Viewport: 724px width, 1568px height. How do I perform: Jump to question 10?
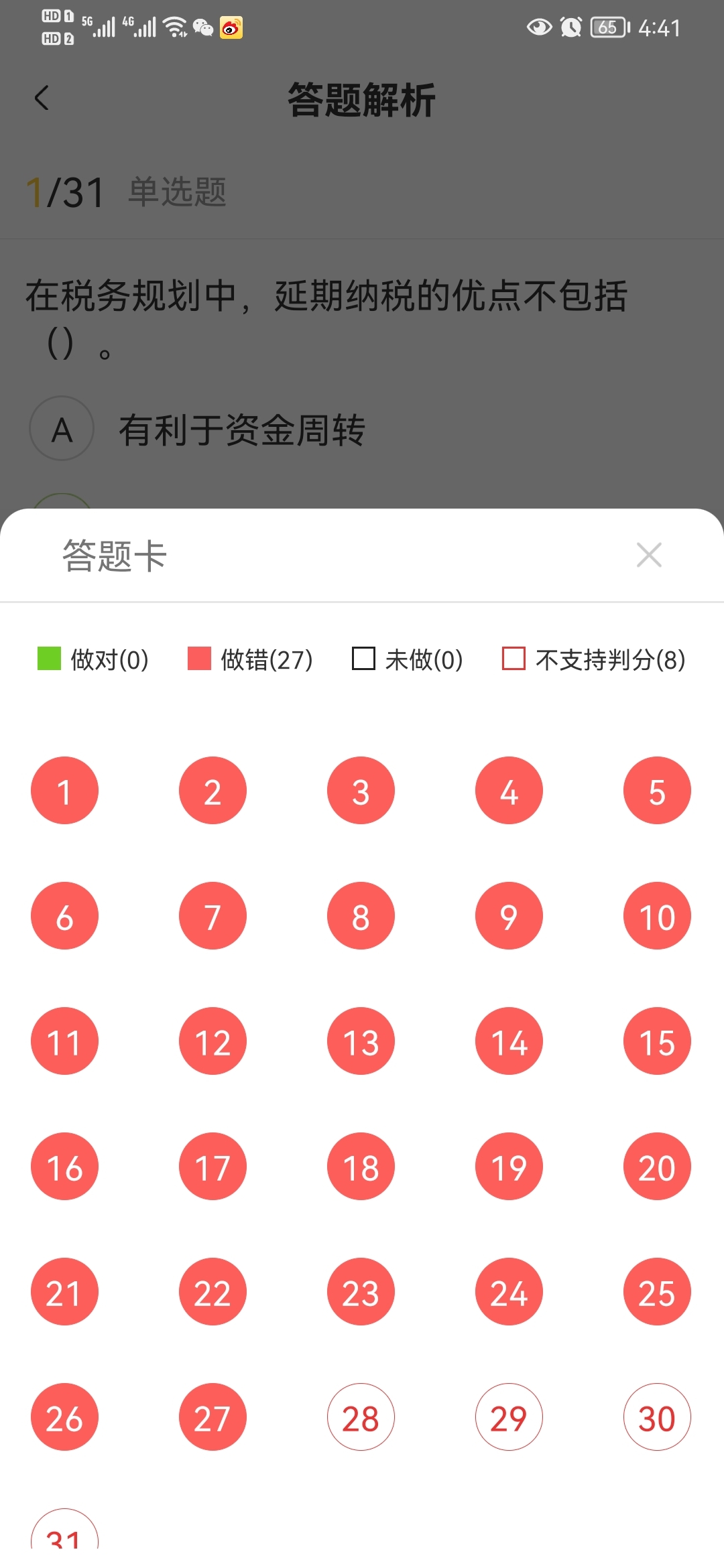[657, 916]
